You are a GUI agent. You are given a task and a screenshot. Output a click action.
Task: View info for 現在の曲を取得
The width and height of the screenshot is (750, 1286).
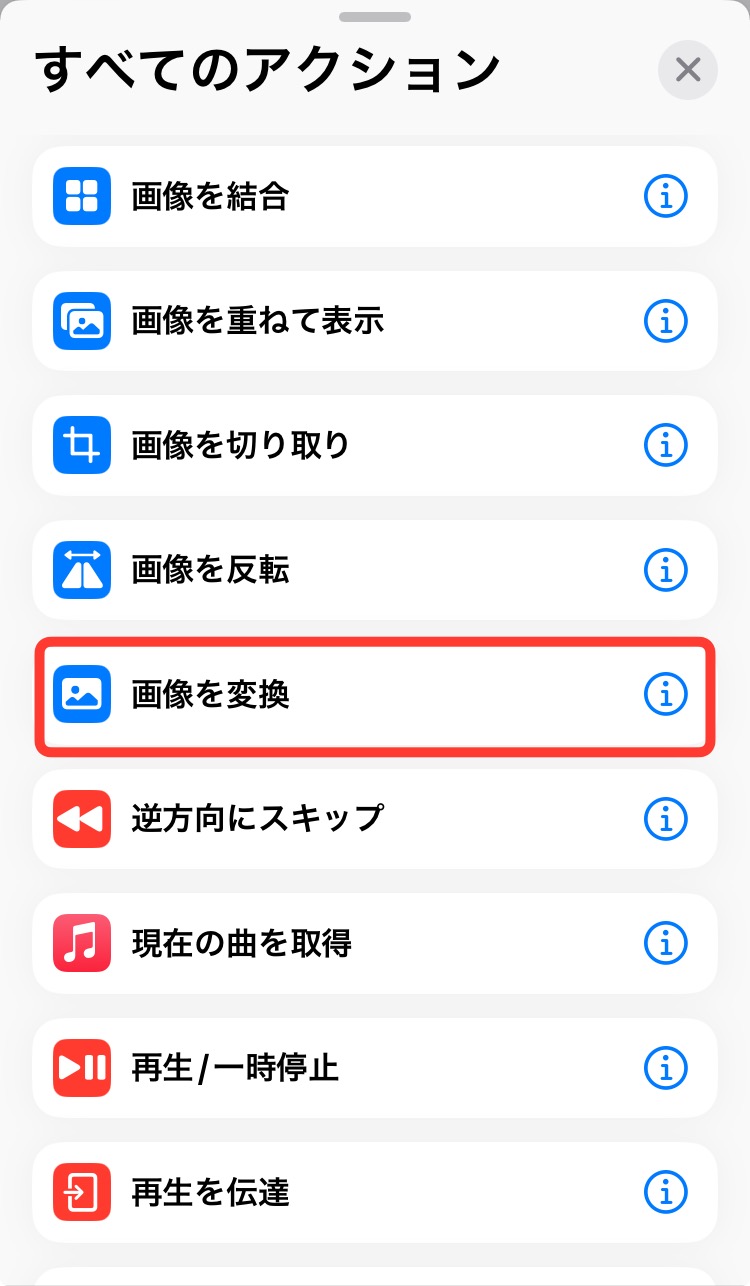[x=665, y=943]
